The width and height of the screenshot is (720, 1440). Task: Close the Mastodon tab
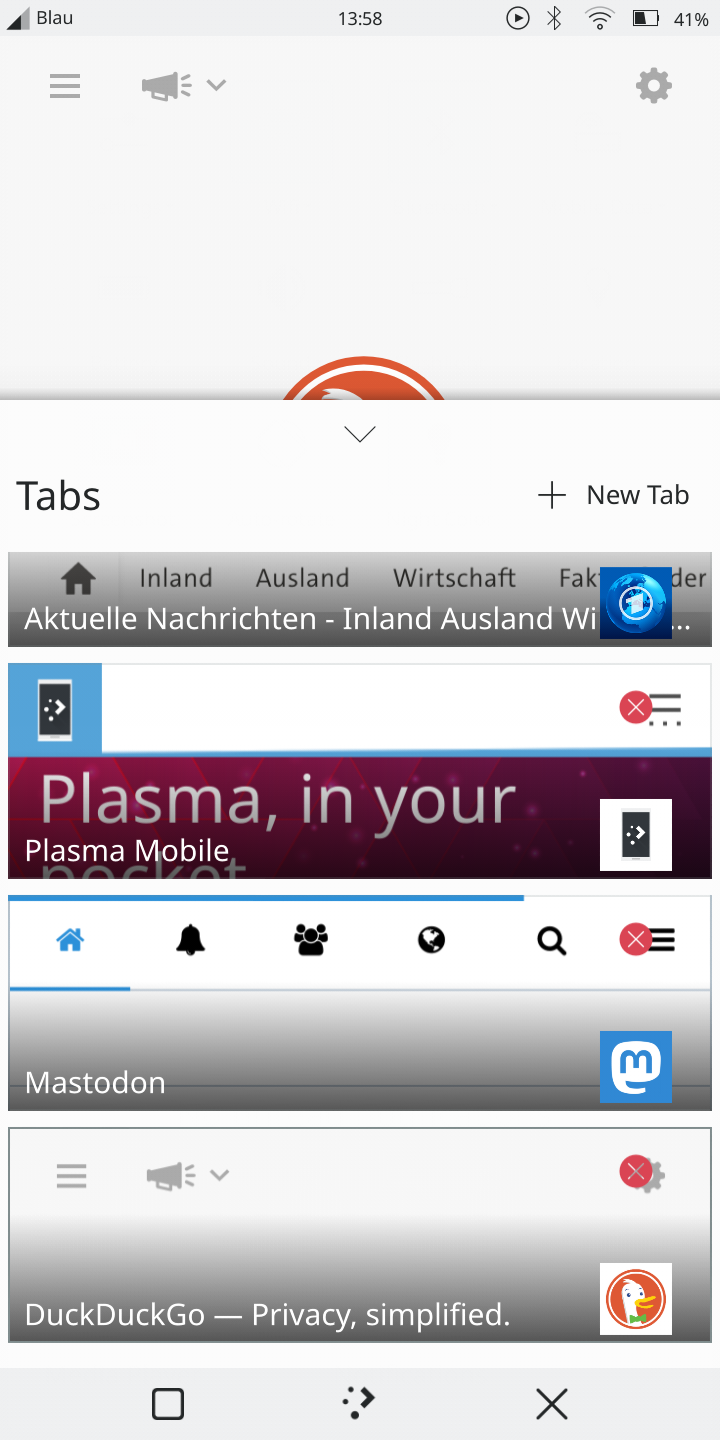(635, 940)
